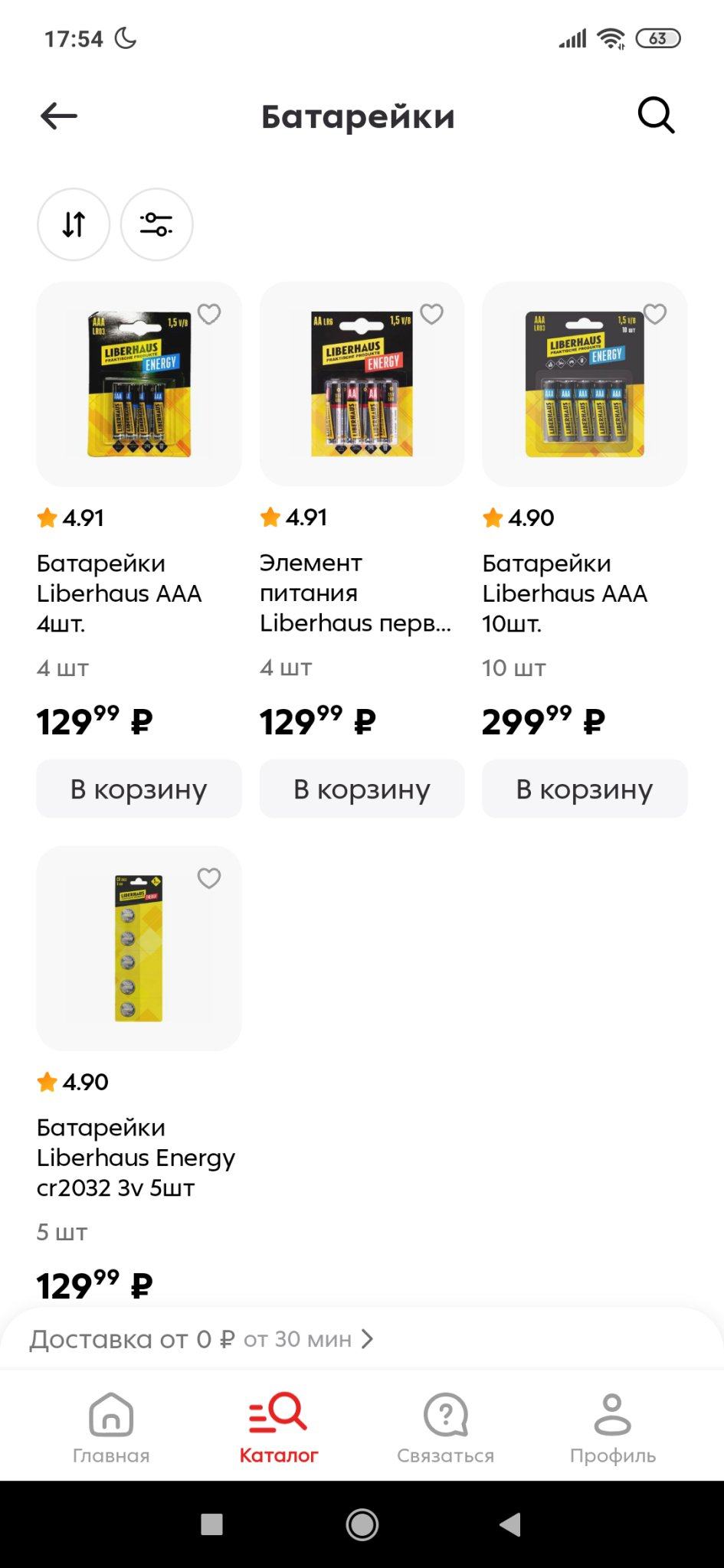This screenshot has height=1568, width=724.
Task: Open delivery info Доставка от 0 ₽
Action: click(201, 1339)
